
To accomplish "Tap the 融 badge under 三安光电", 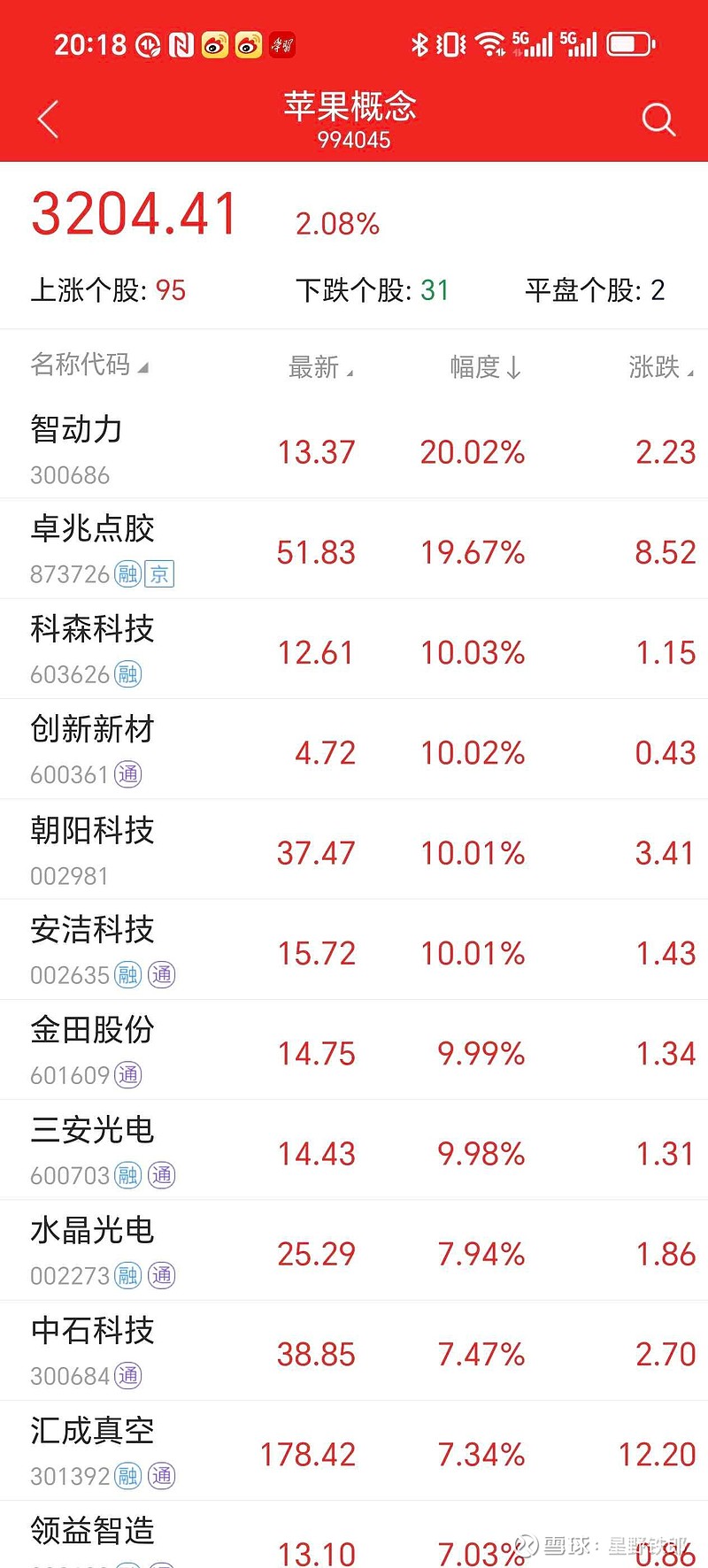I will click(127, 1176).
